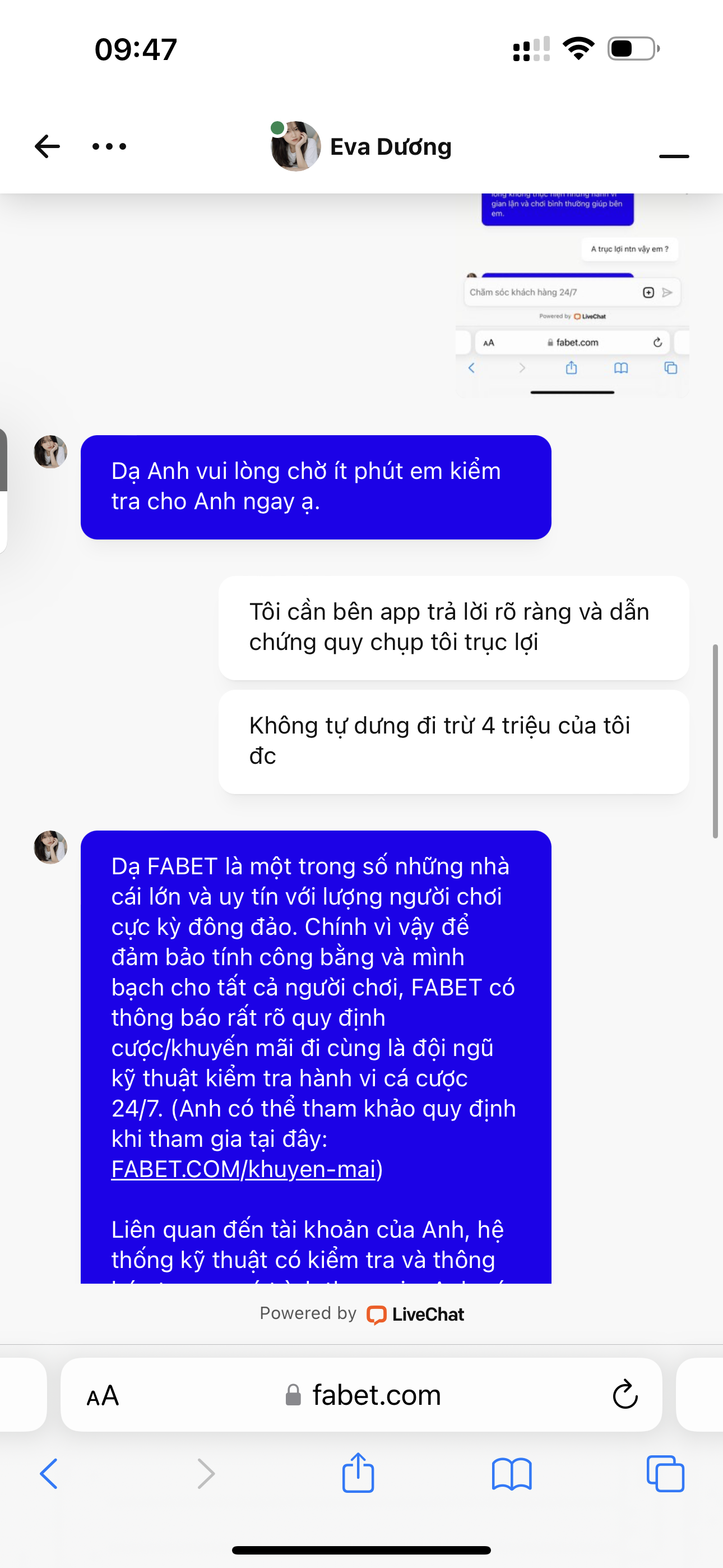Image resolution: width=723 pixels, height=1568 pixels.
Task: Open the sent screenshot image attachment
Action: [x=572, y=295]
